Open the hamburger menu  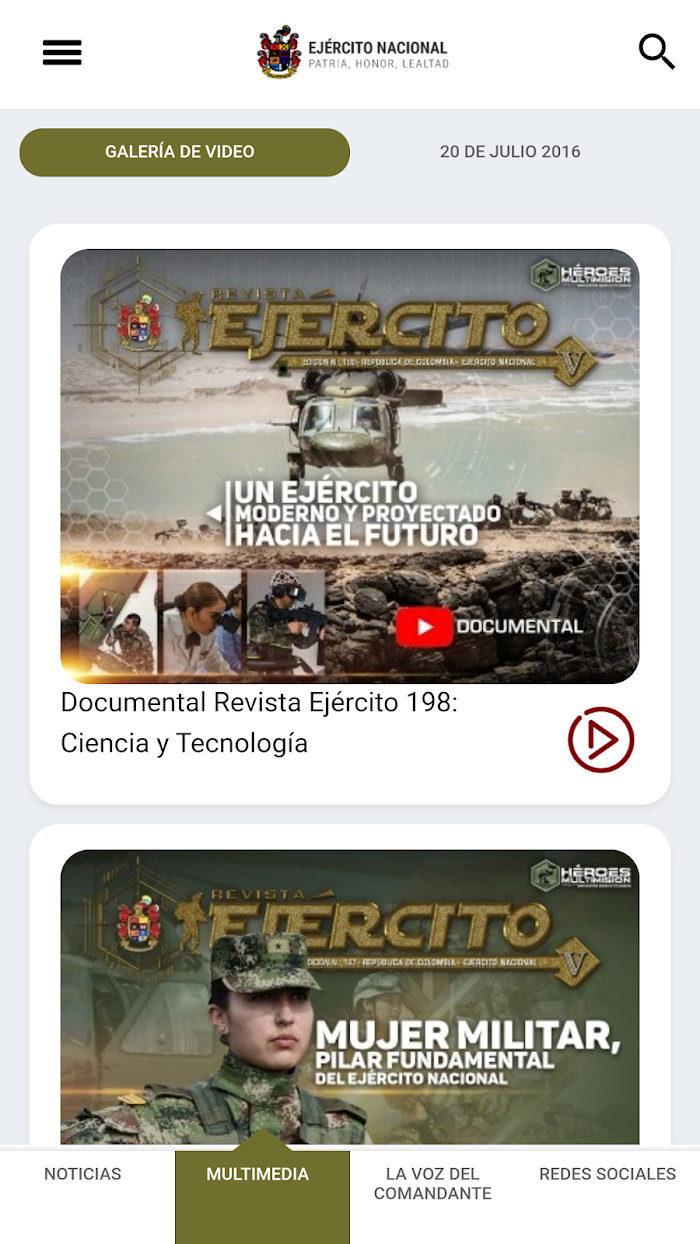(62, 52)
